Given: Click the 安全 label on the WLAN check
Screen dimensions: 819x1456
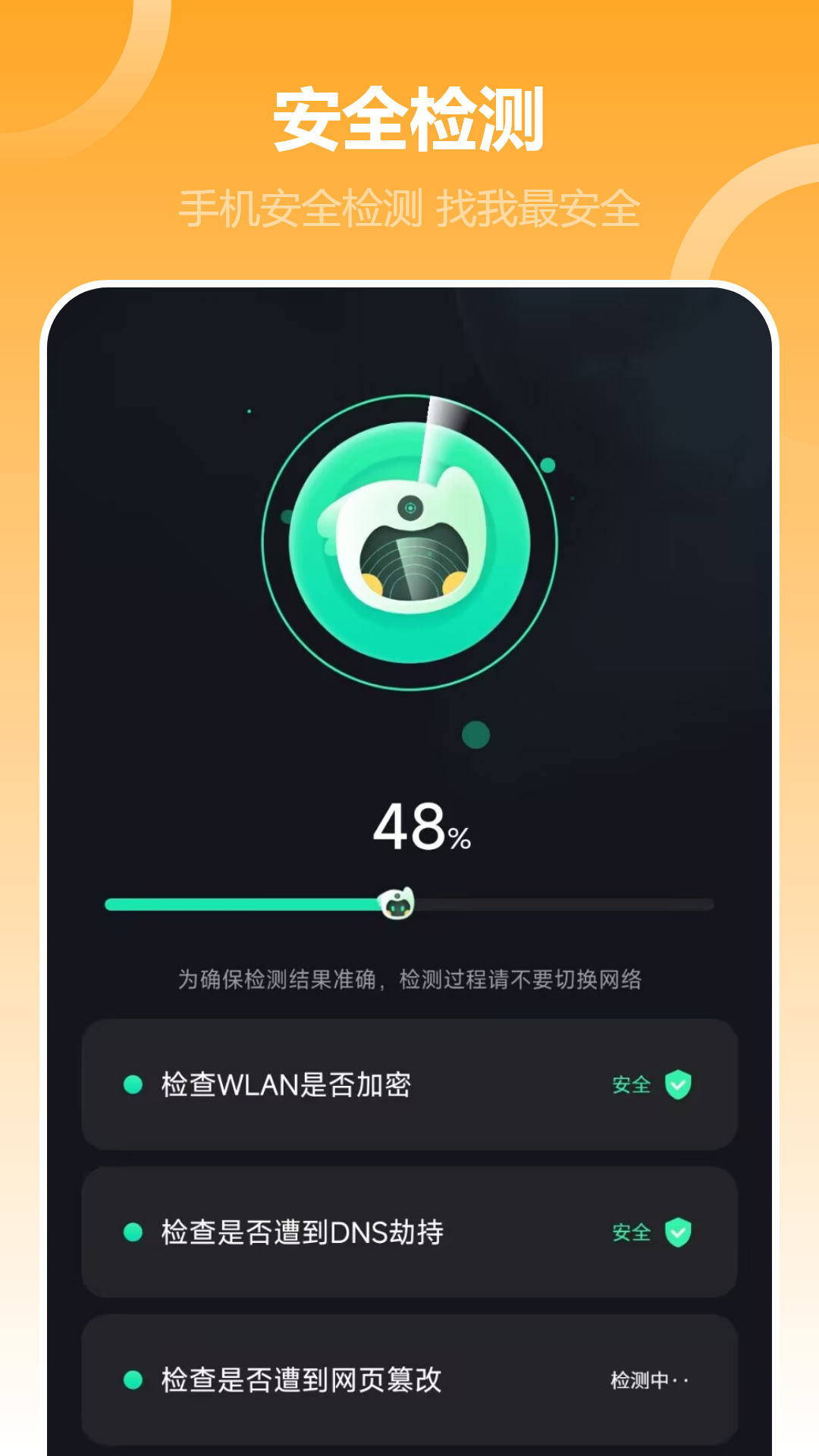Looking at the screenshot, I should coord(630,1084).
